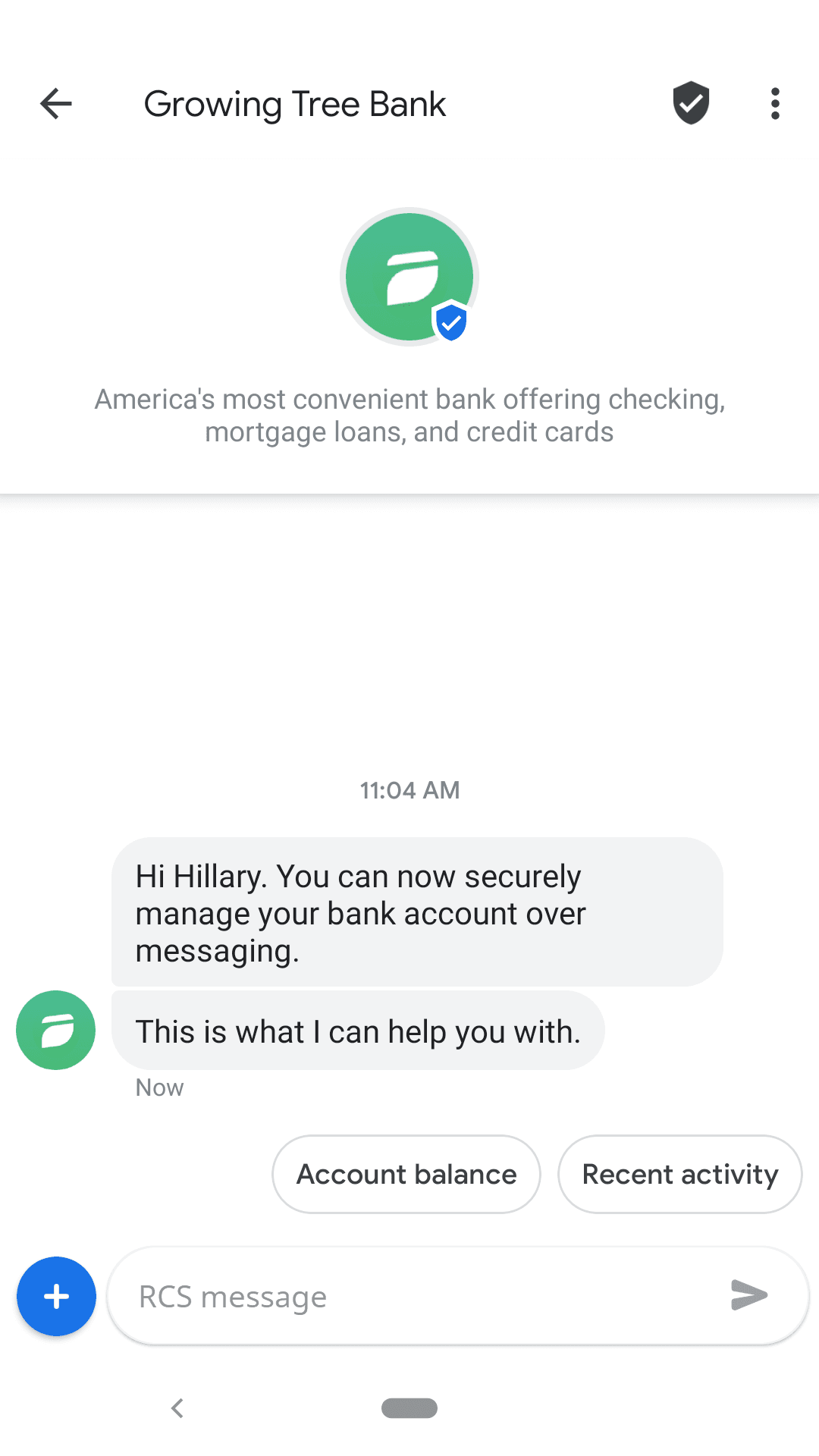This screenshot has height=1456, width=819.
Task: Open the verified shield info icon
Action: click(x=691, y=103)
